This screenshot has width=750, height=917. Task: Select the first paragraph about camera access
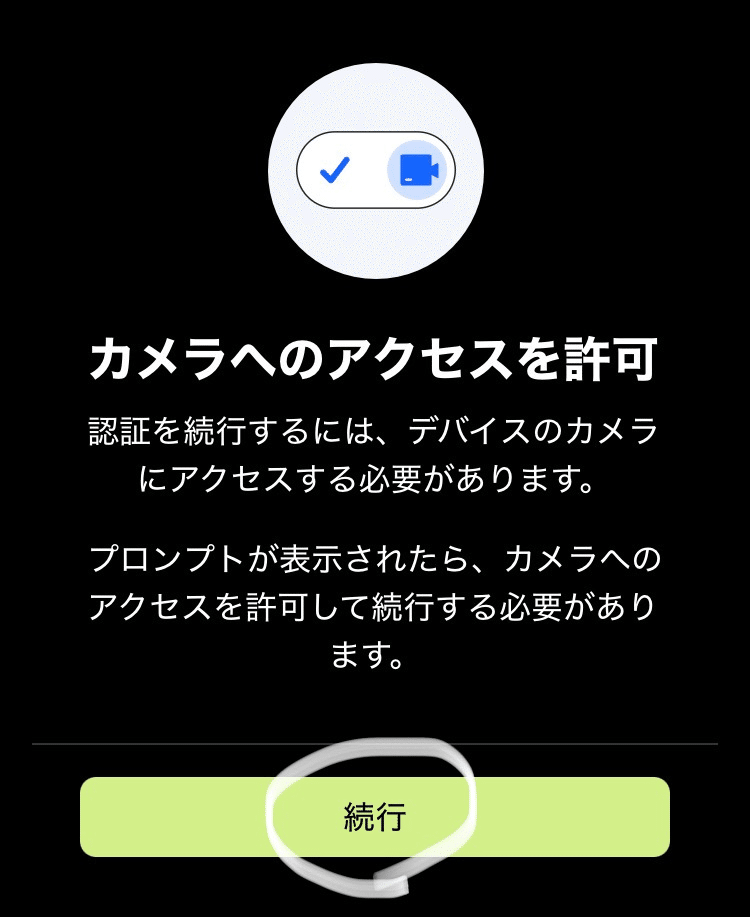375,450
